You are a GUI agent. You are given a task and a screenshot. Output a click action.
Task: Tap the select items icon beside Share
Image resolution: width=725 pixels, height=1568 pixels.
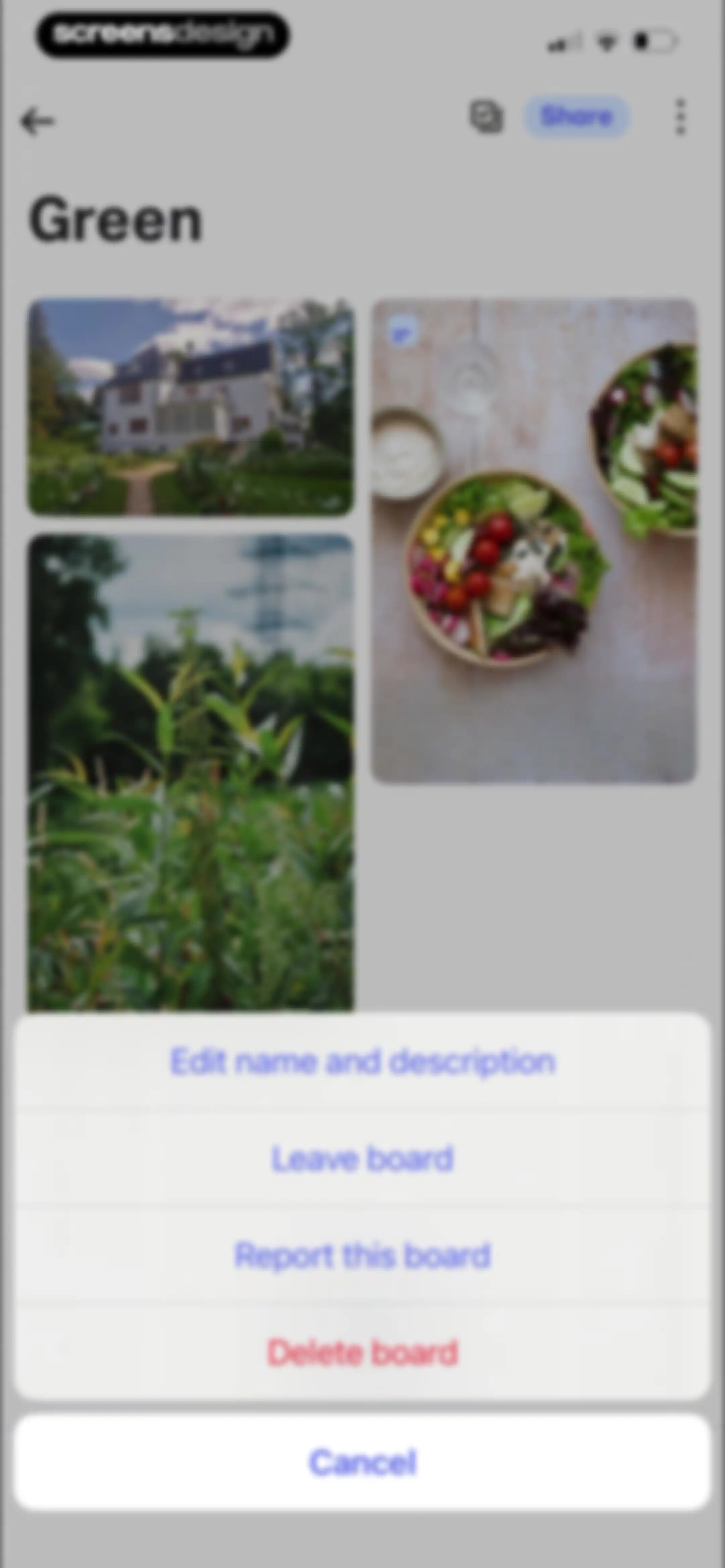pyautogui.click(x=486, y=116)
